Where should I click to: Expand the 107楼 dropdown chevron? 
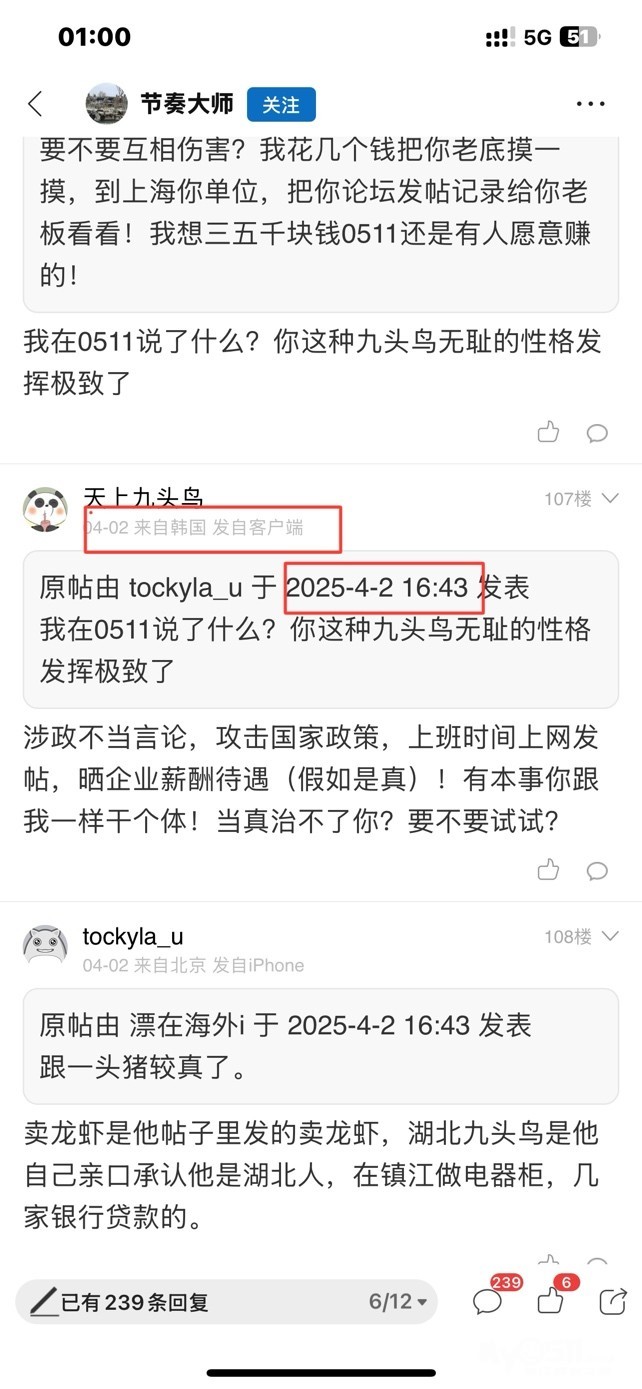coord(610,498)
